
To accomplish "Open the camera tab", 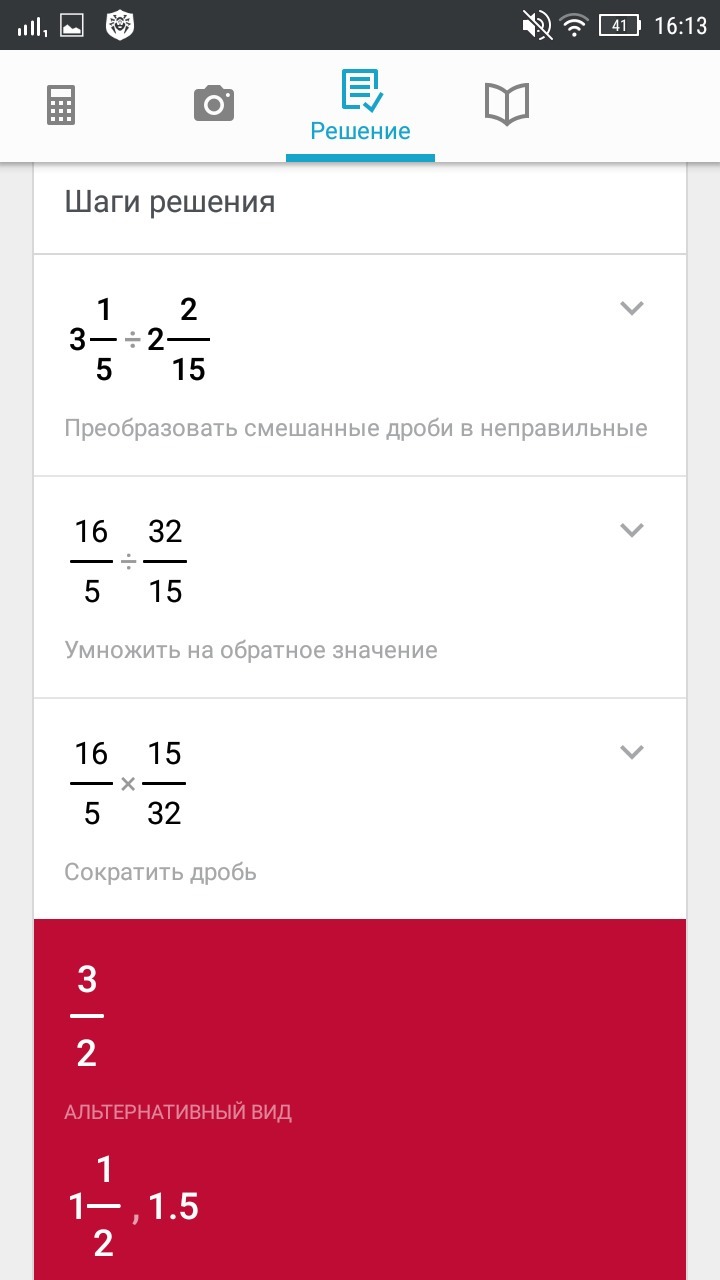I will tap(213, 104).
